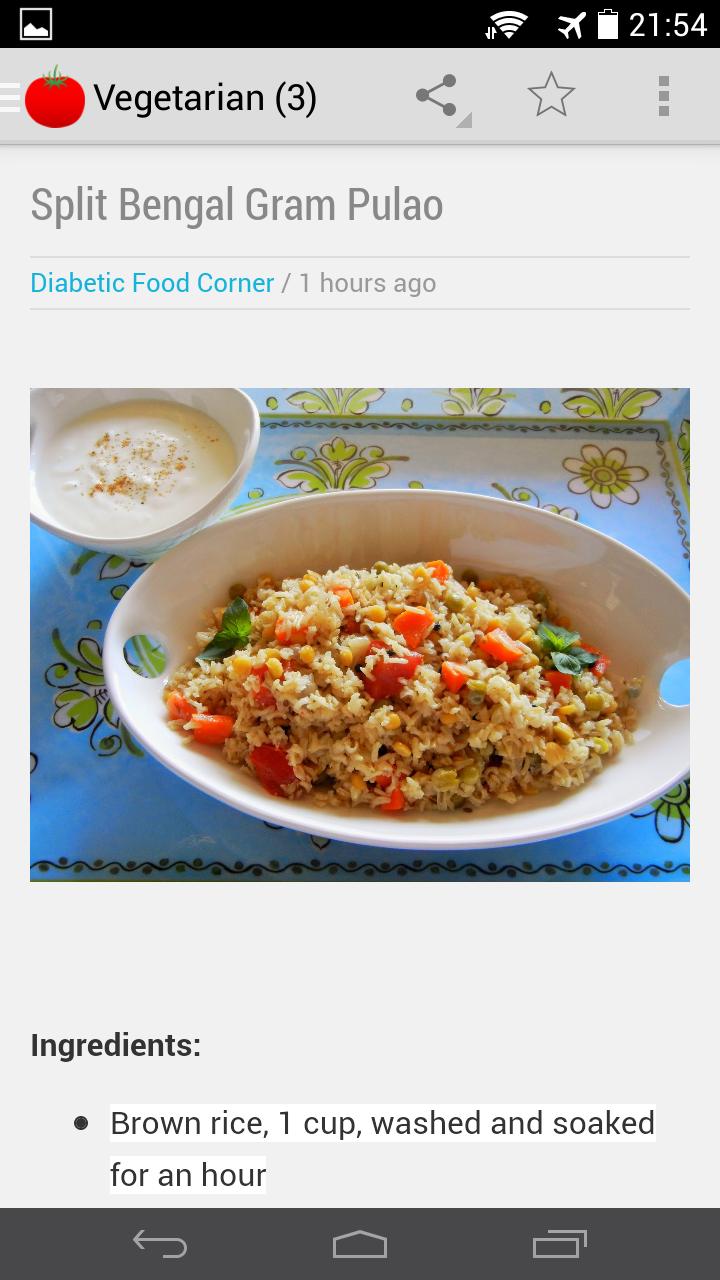
Task: Open the Diabetic Food Corner link
Action: [152, 283]
